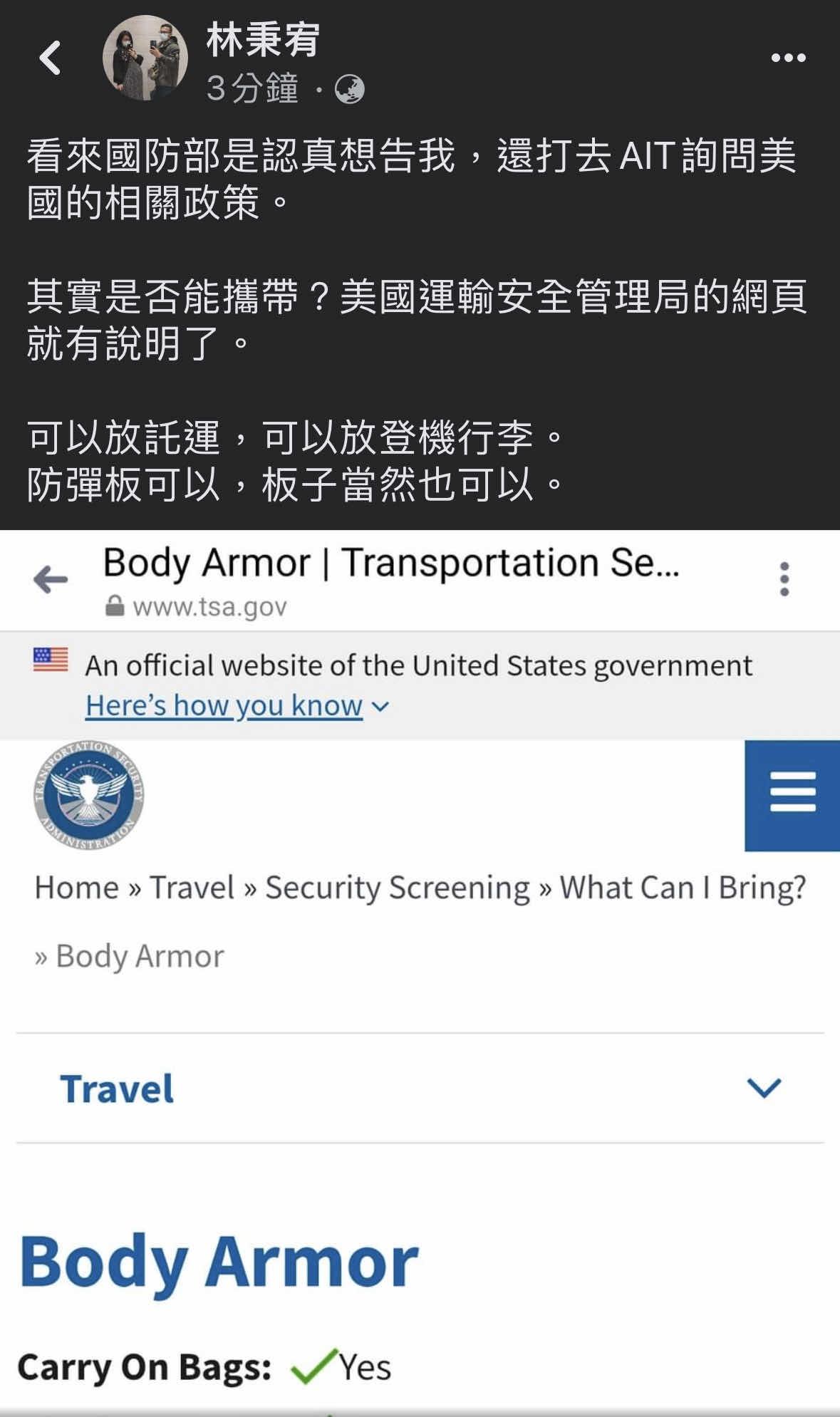Screen dimensions: 840x1417
Task: Open 林秉宥's profile from the name
Action: point(263,39)
